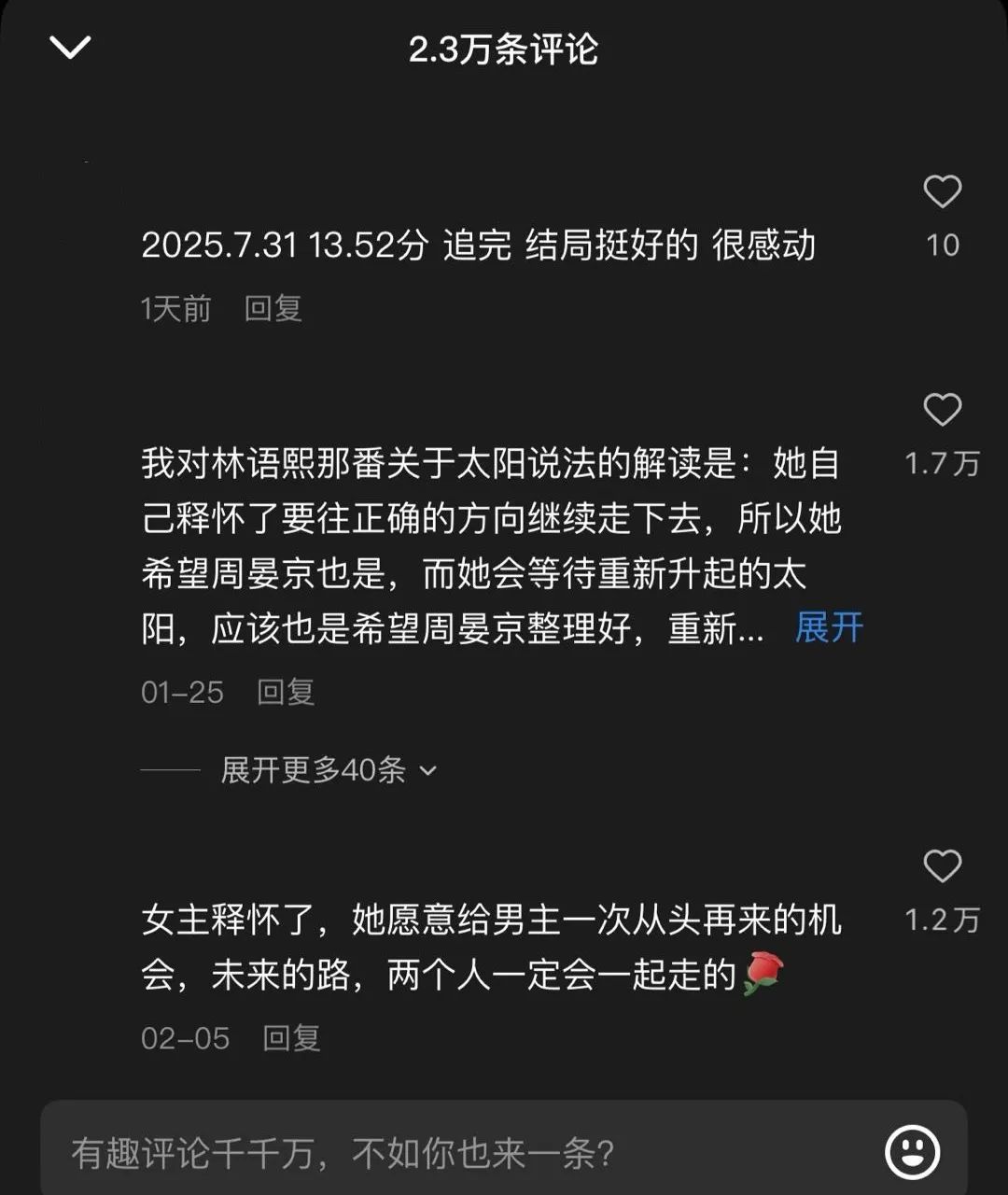Screen dimensions: 1008x1195
Task: Collapse the comments panel with the down chevron
Action: point(70,47)
